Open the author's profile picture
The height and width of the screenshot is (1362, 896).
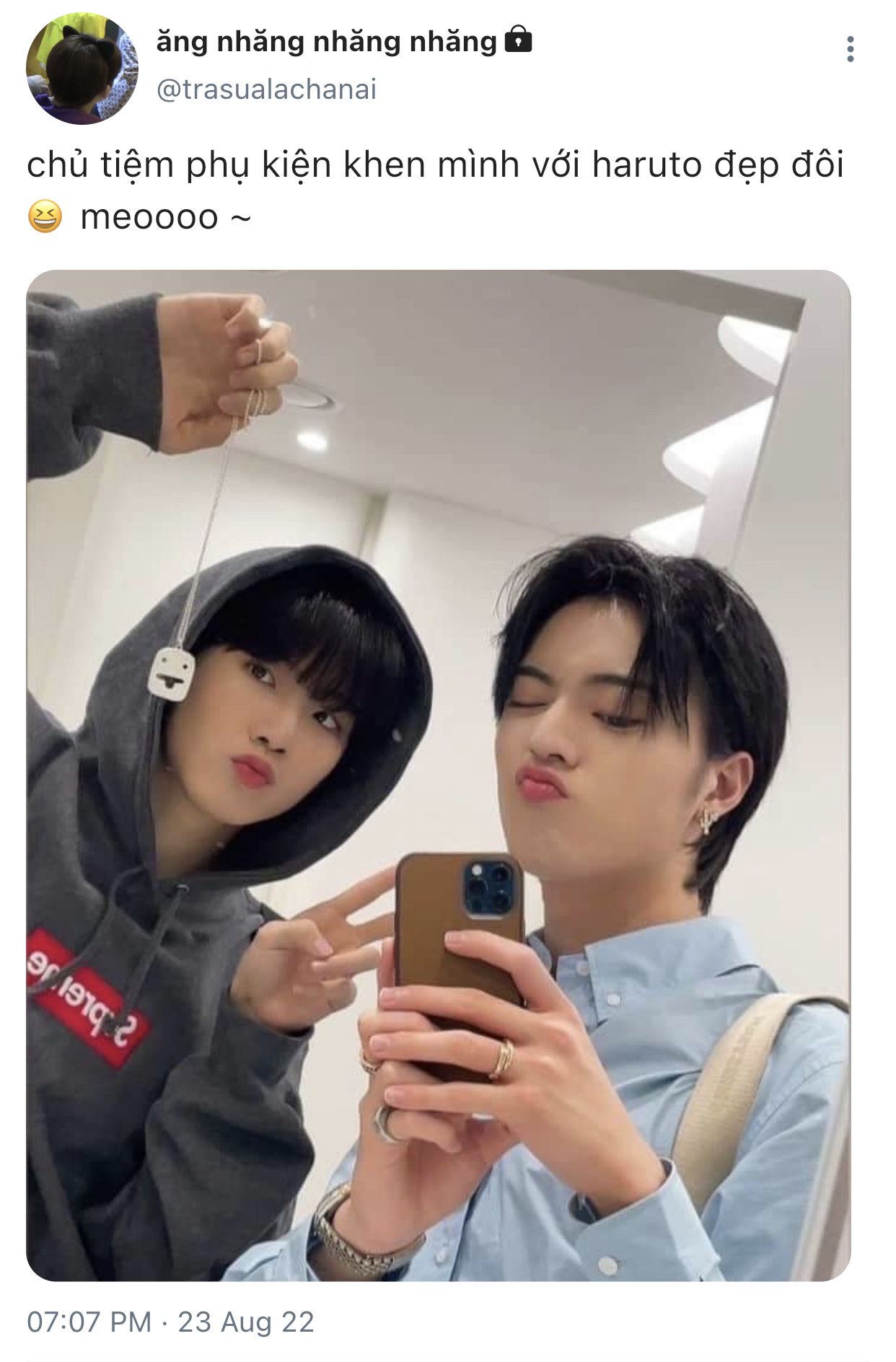(82, 69)
